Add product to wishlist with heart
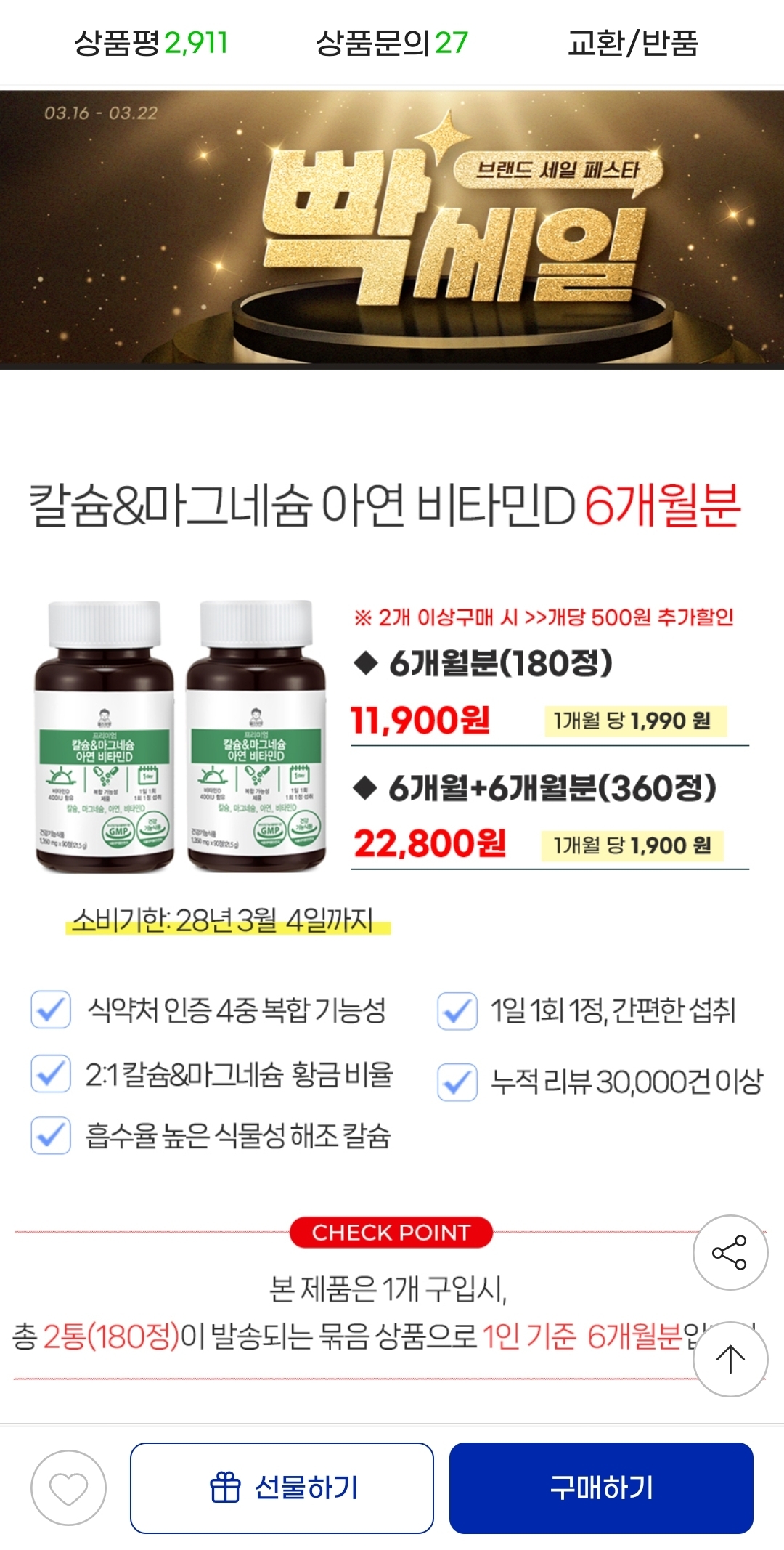This screenshot has height=1550, width=784. point(68,1488)
